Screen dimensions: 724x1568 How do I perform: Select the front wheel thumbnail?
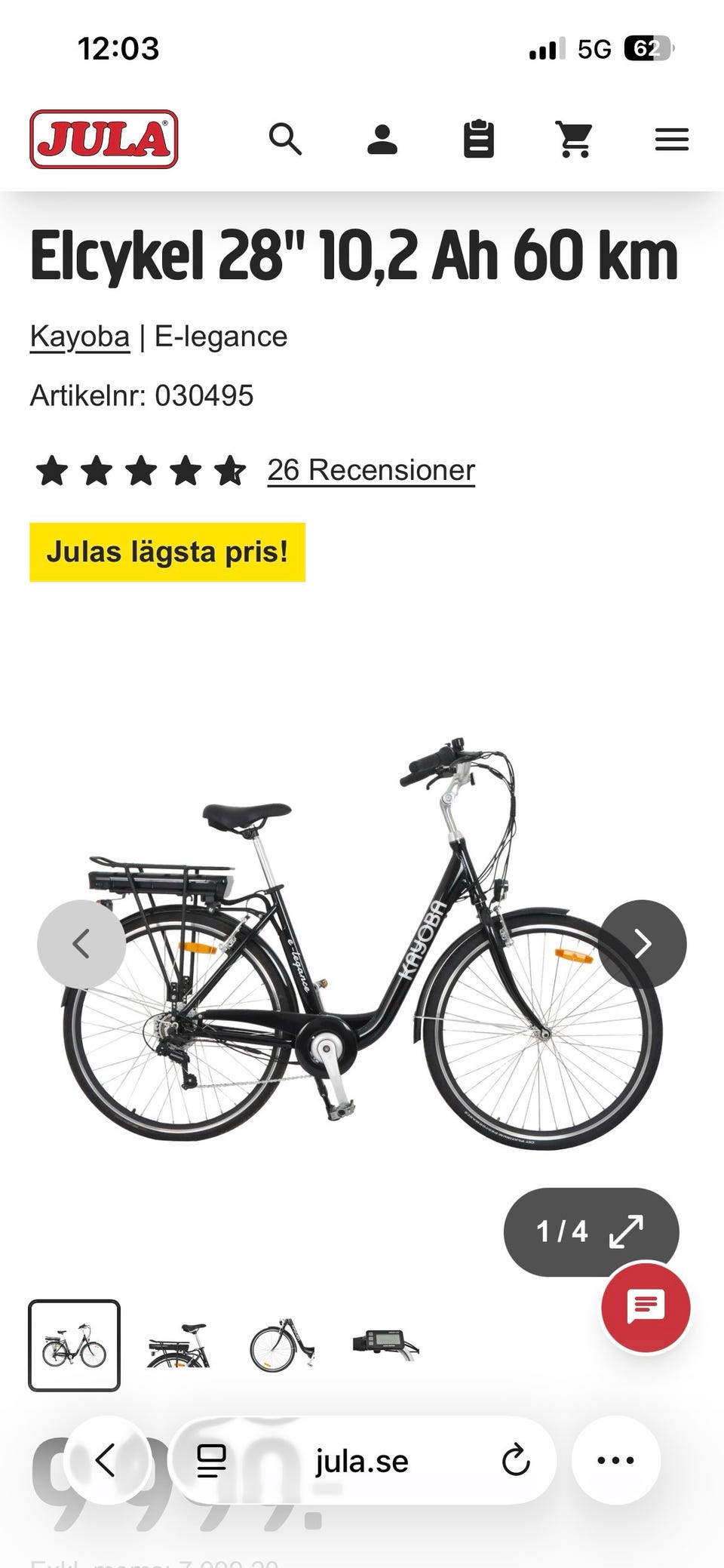pyautogui.click(x=282, y=1345)
